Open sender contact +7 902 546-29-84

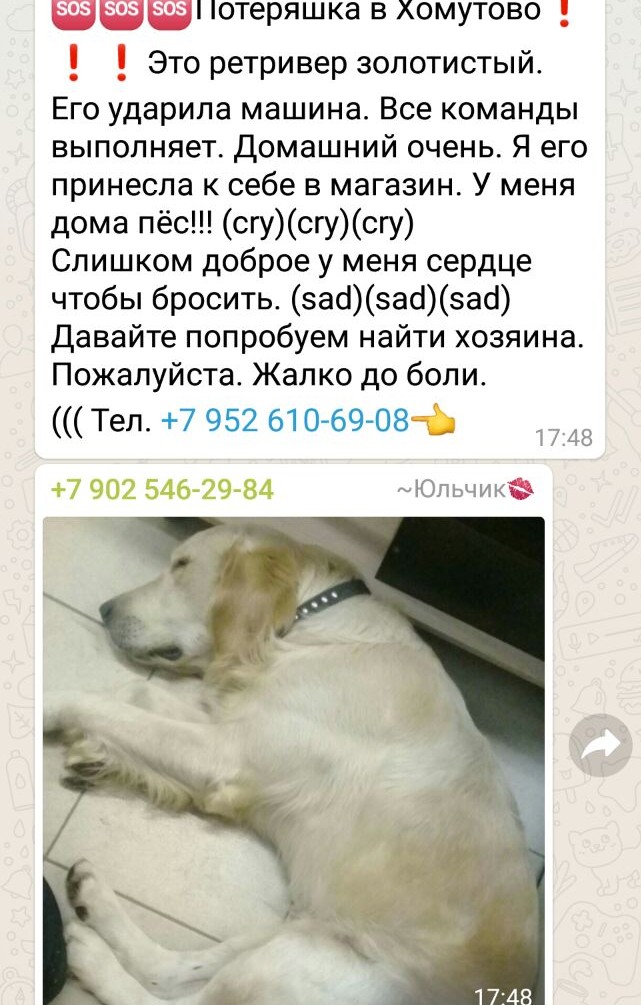click(x=162, y=489)
